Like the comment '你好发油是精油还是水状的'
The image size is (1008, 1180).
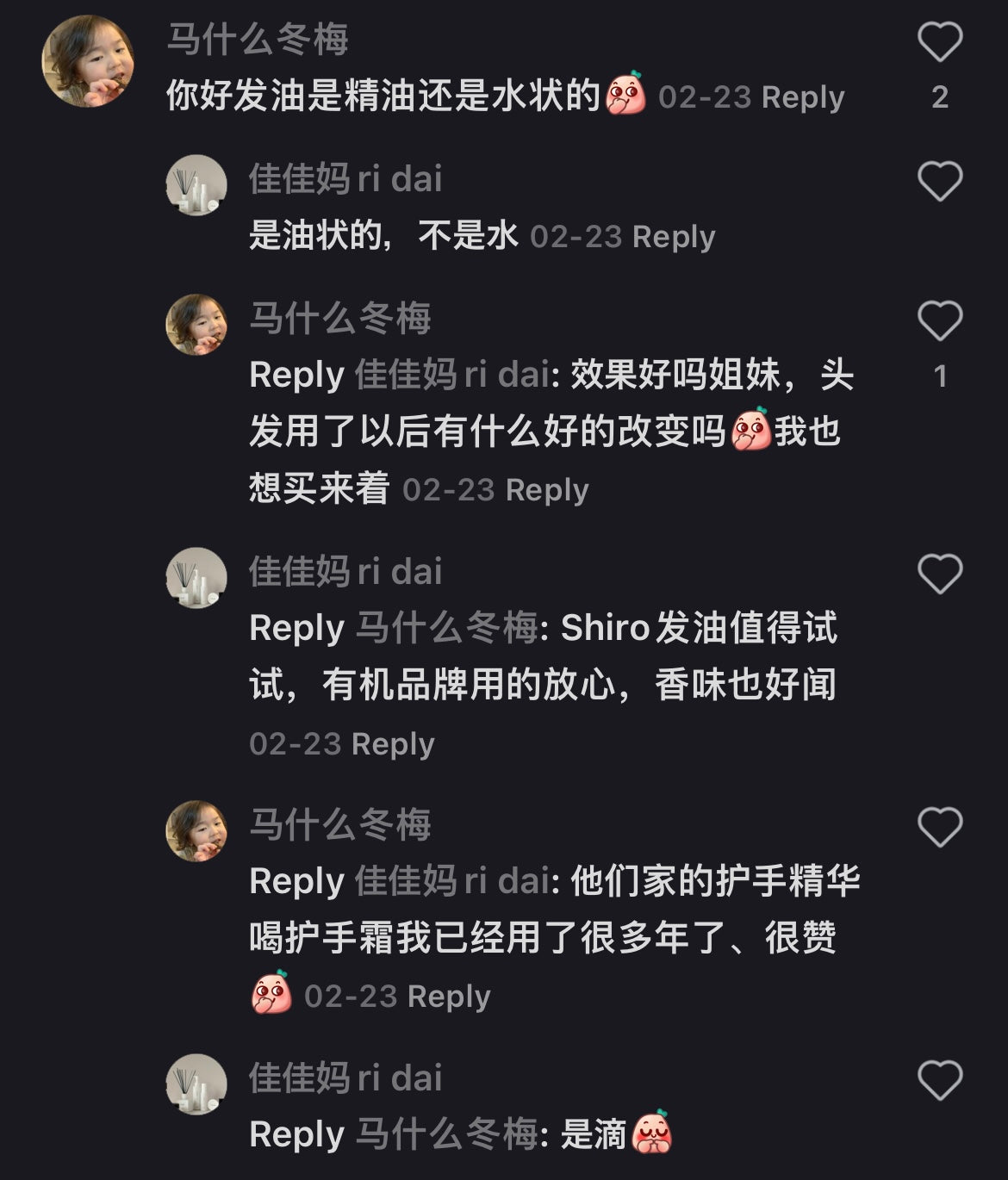tap(939, 42)
